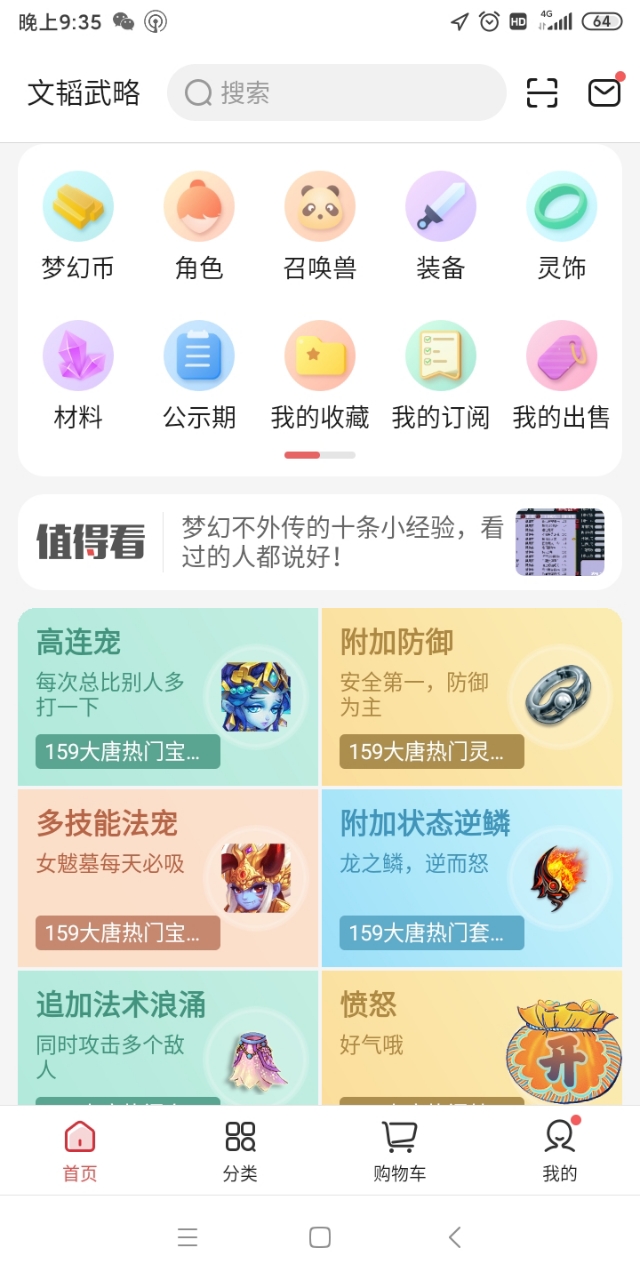This screenshot has width=640, height=1280.
Task: Switch to the 购物车 tab
Action: pos(400,1150)
